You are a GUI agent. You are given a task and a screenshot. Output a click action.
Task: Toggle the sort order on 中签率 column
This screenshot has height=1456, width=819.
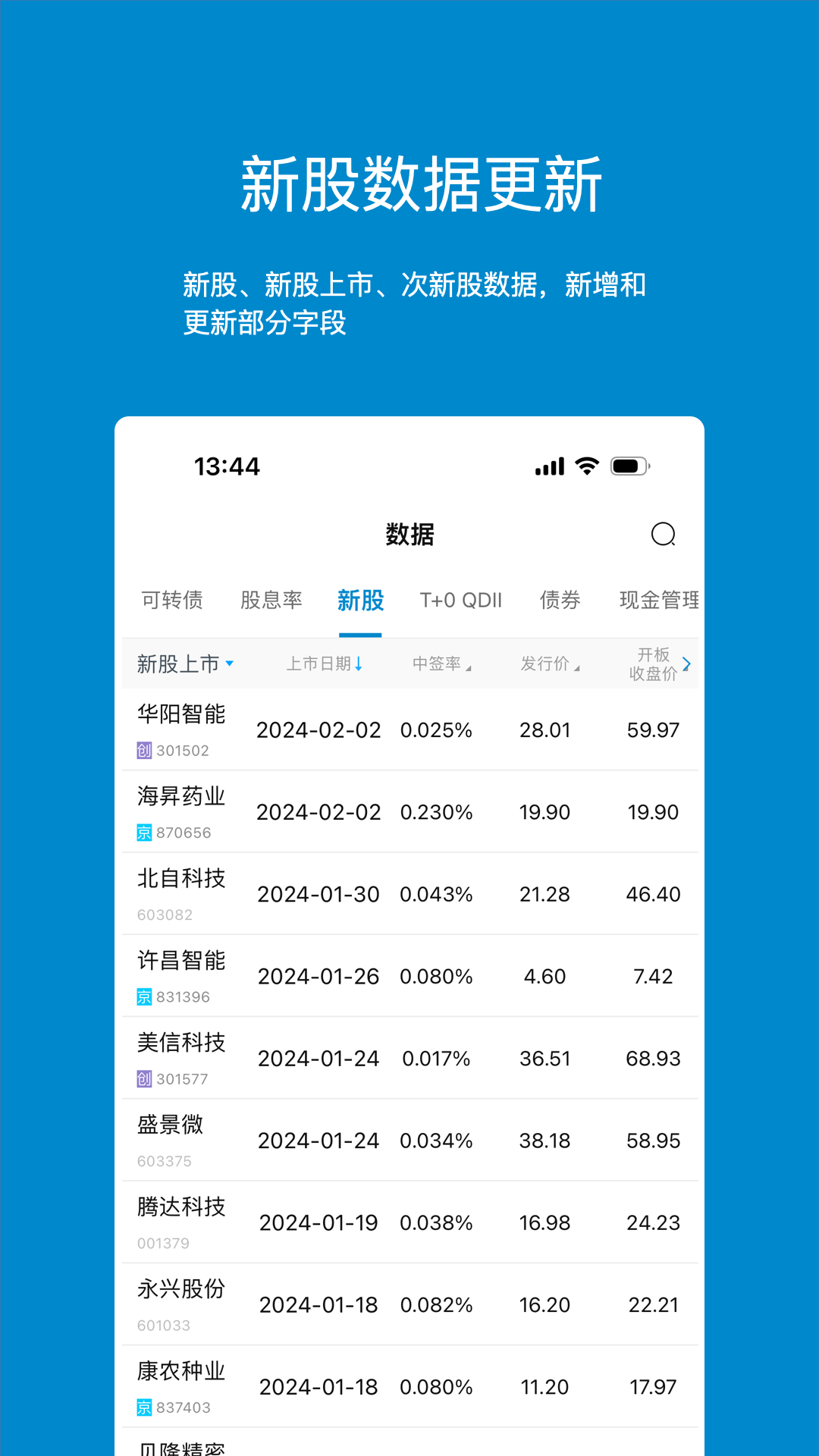[x=469, y=666]
